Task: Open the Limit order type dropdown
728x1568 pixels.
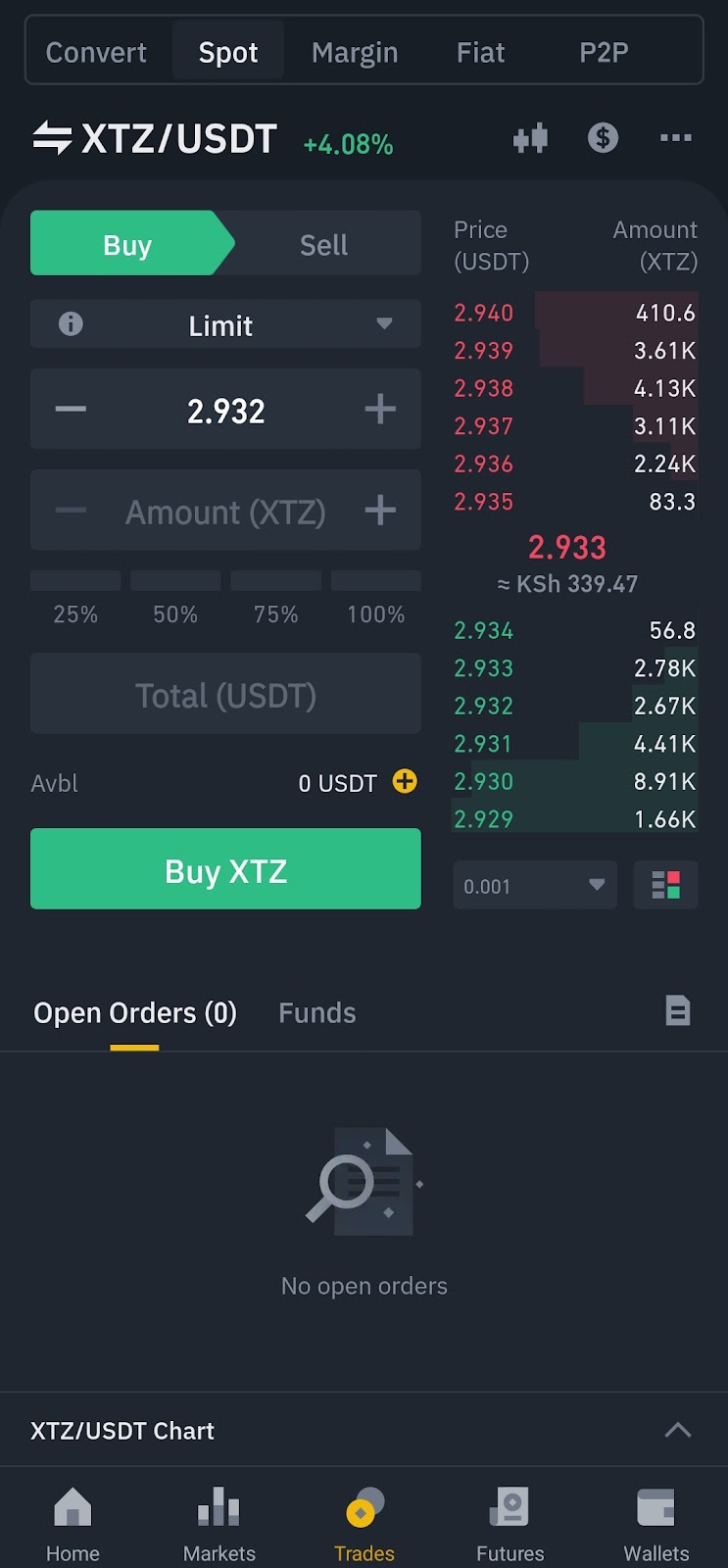Action: [x=225, y=324]
